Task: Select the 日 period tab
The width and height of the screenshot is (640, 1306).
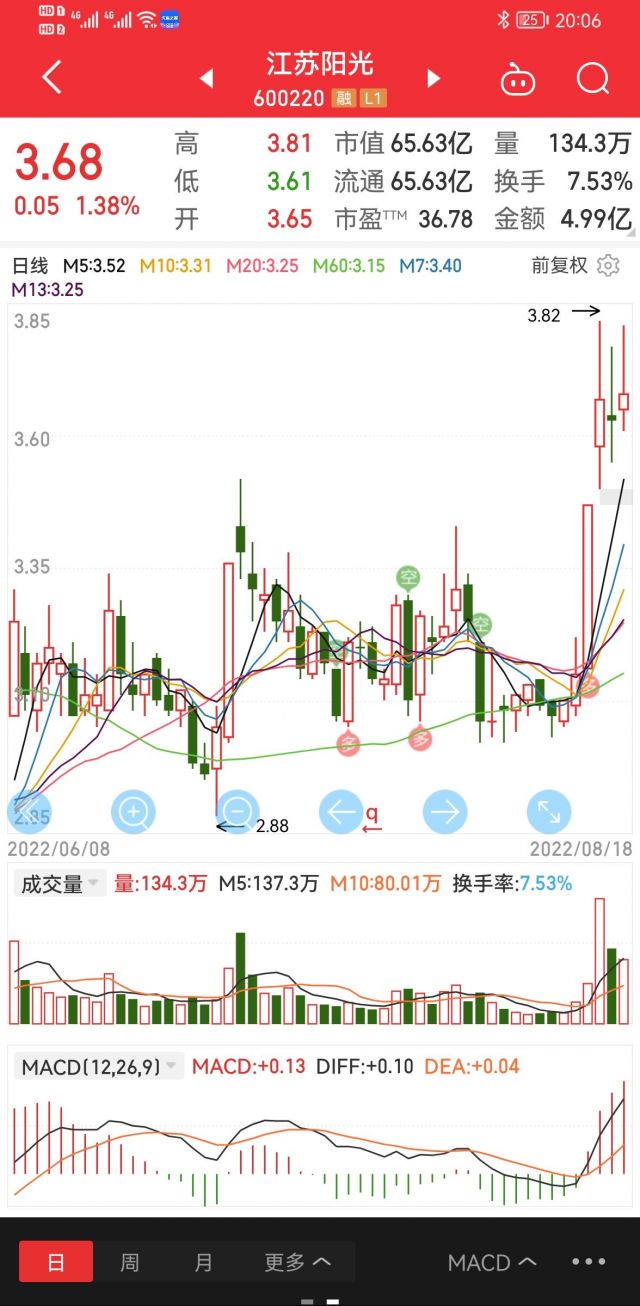Action: coord(56,1262)
